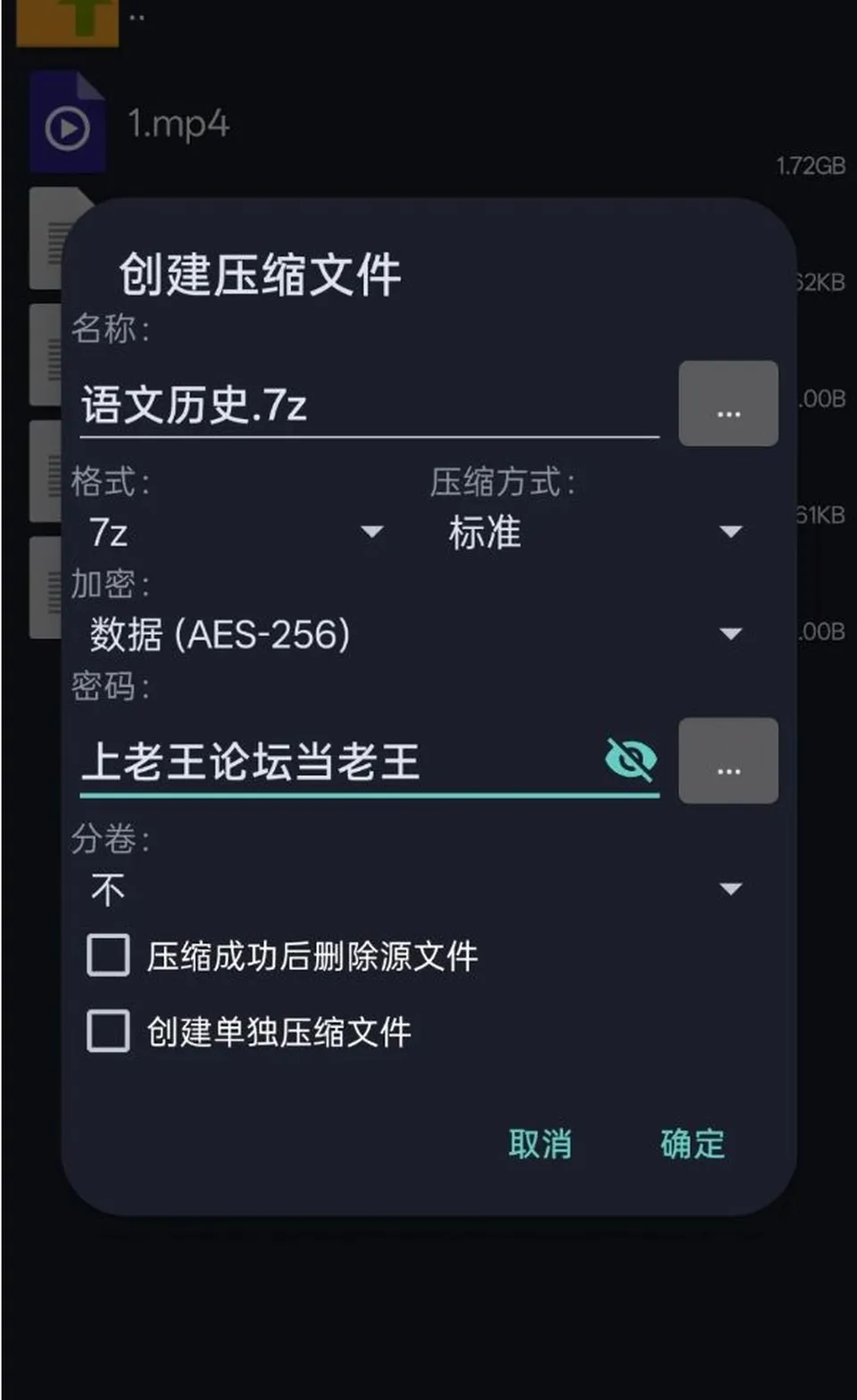The image size is (857, 1400).
Task: Open the 加密 dropdown showing AES-256
Action: point(416,634)
